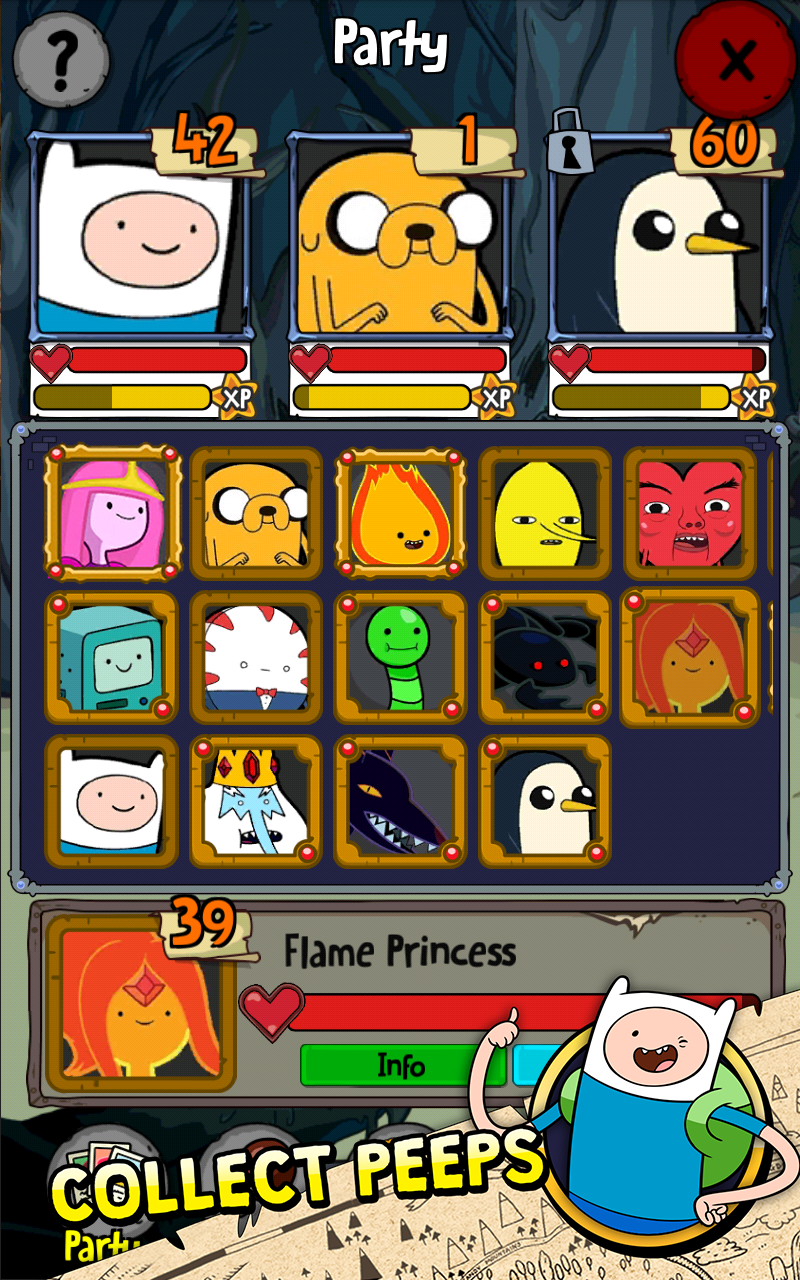Pick the small flame character portrait
The width and height of the screenshot is (800, 1280).
click(401, 512)
